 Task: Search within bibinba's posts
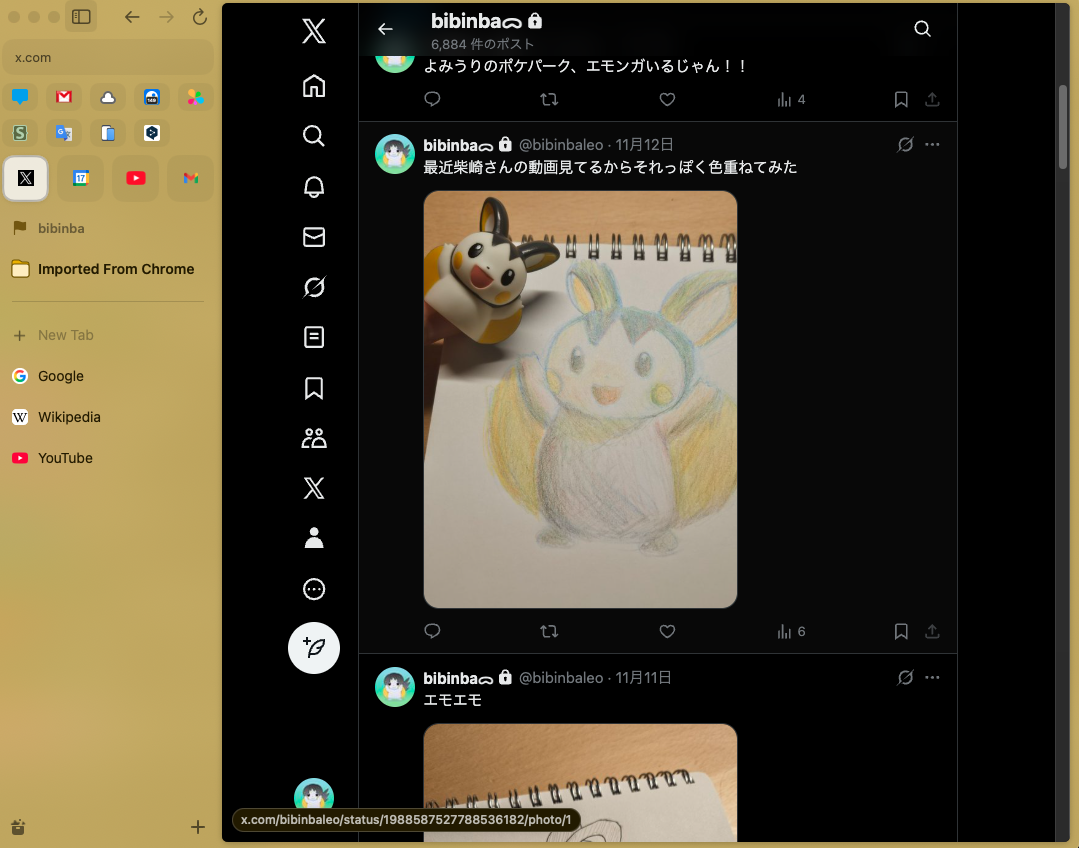pyautogui.click(x=922, y=29)
